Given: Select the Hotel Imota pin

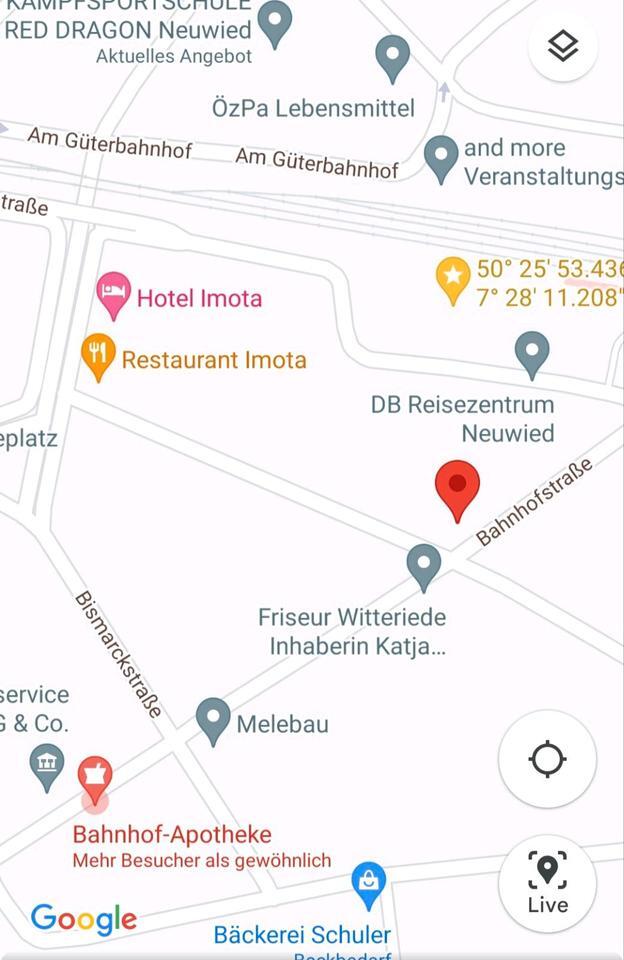Looking at the screenshot, I should click(113, 294).
